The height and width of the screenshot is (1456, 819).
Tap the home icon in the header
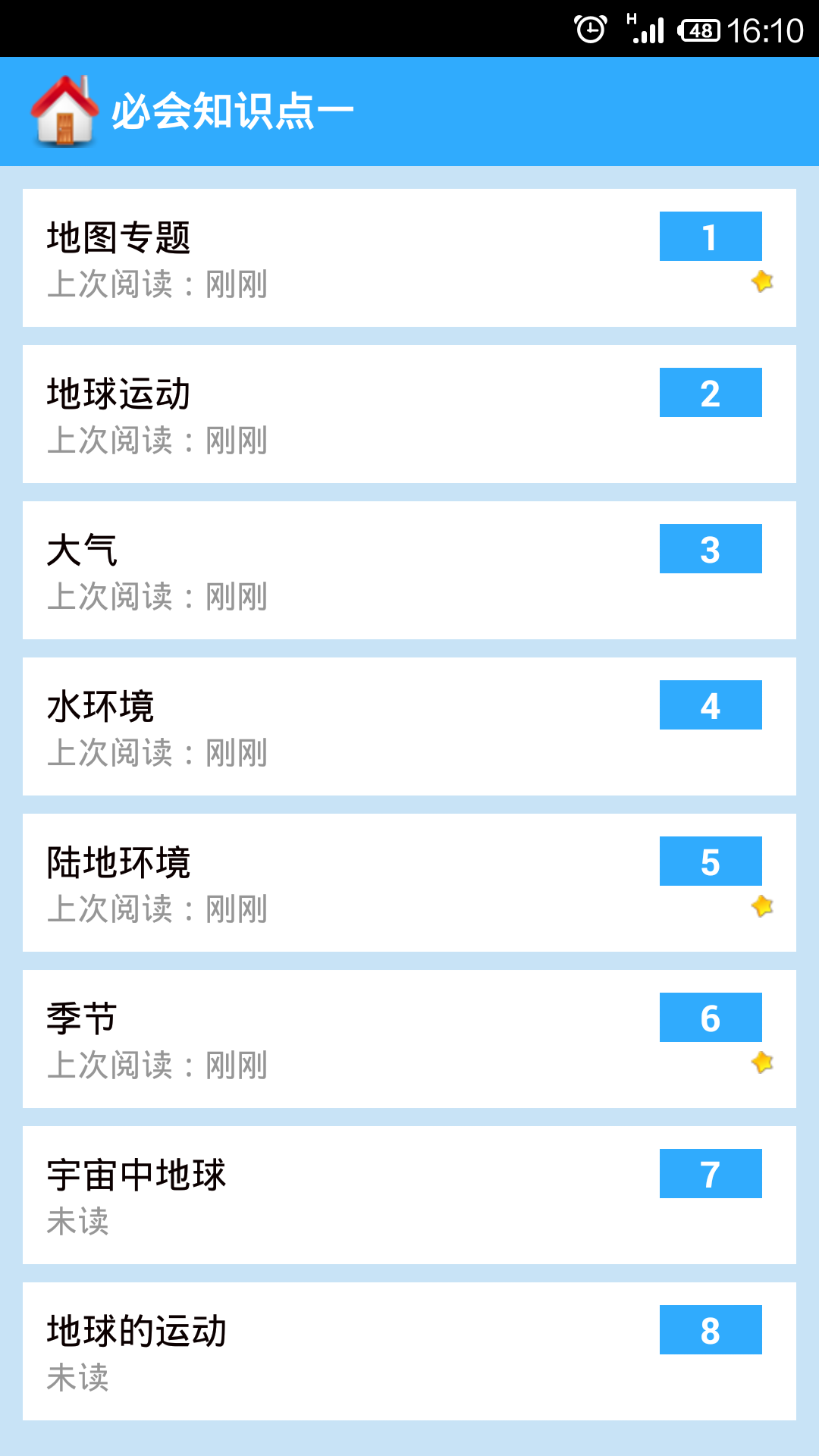click(64, 111)
